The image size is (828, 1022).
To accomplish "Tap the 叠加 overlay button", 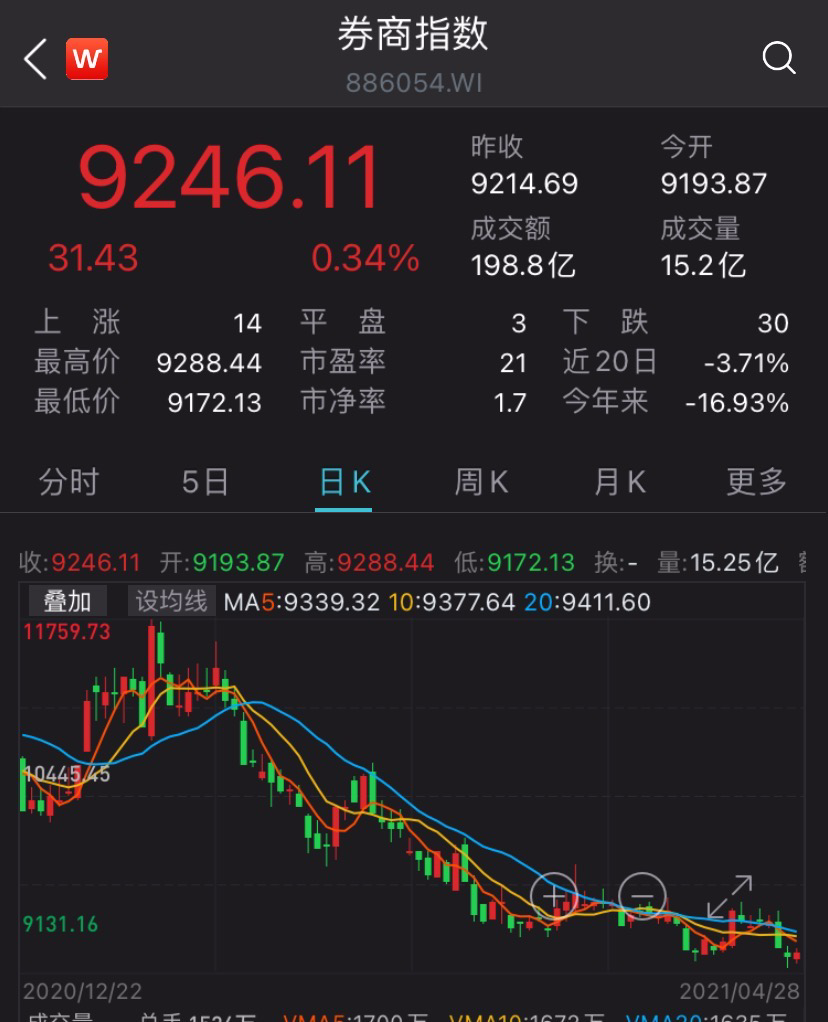I will [68, 601].
